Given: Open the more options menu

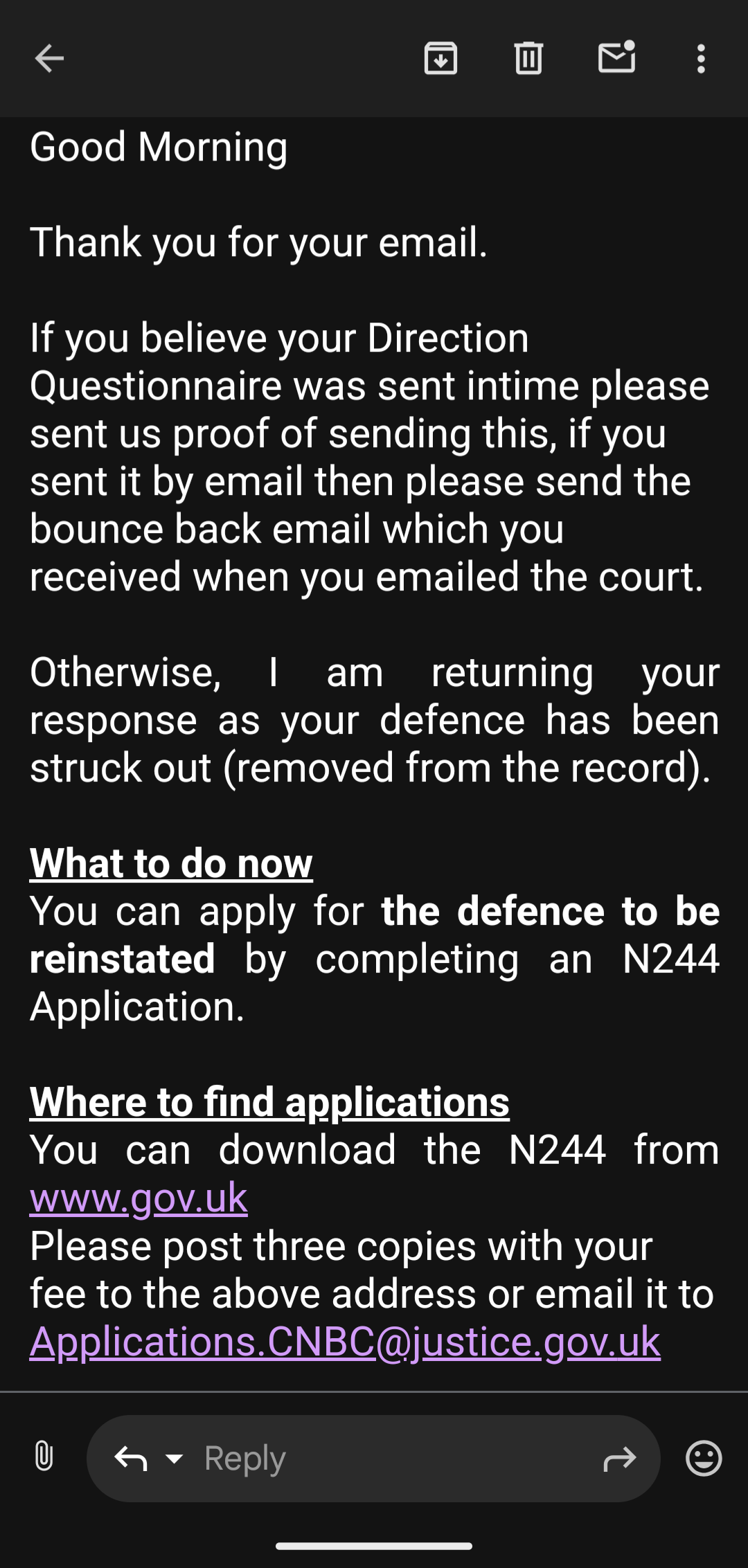Looking at the screenshot, I should pyautogui.click(x=701, y=59).
